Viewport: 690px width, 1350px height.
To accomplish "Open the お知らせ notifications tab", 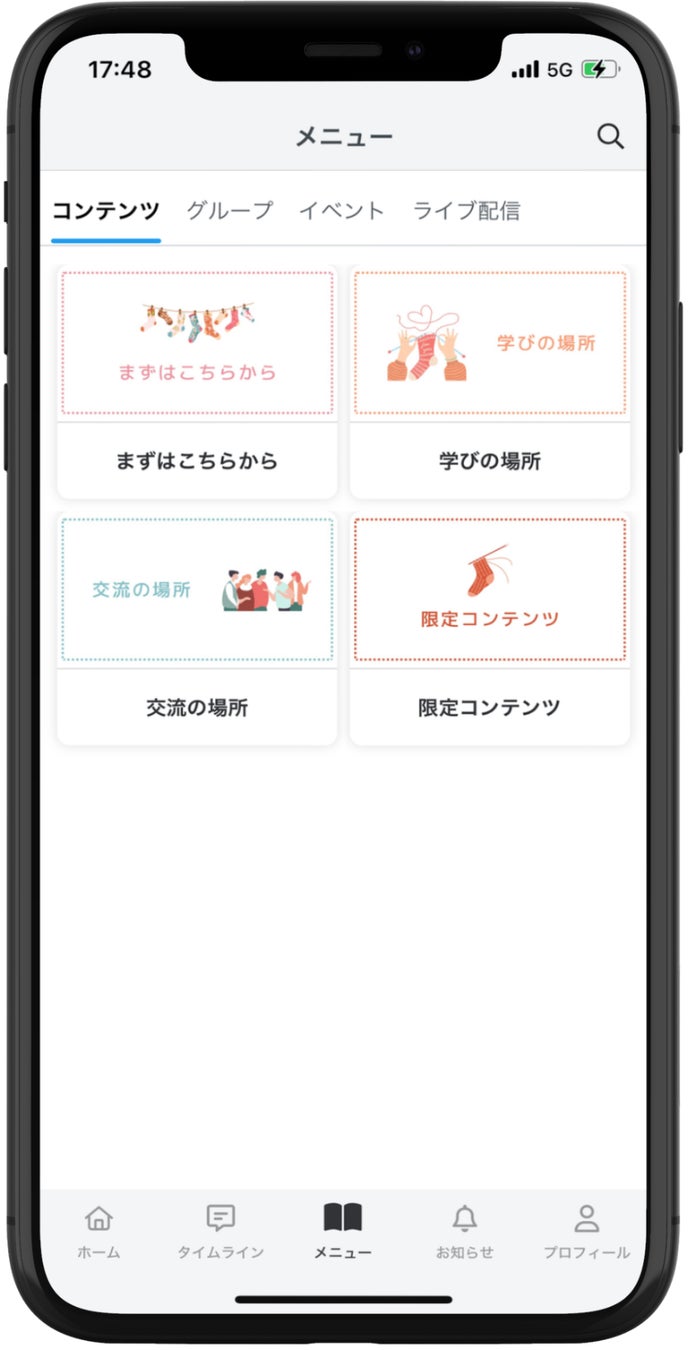I will click(x=464, y=1231).
